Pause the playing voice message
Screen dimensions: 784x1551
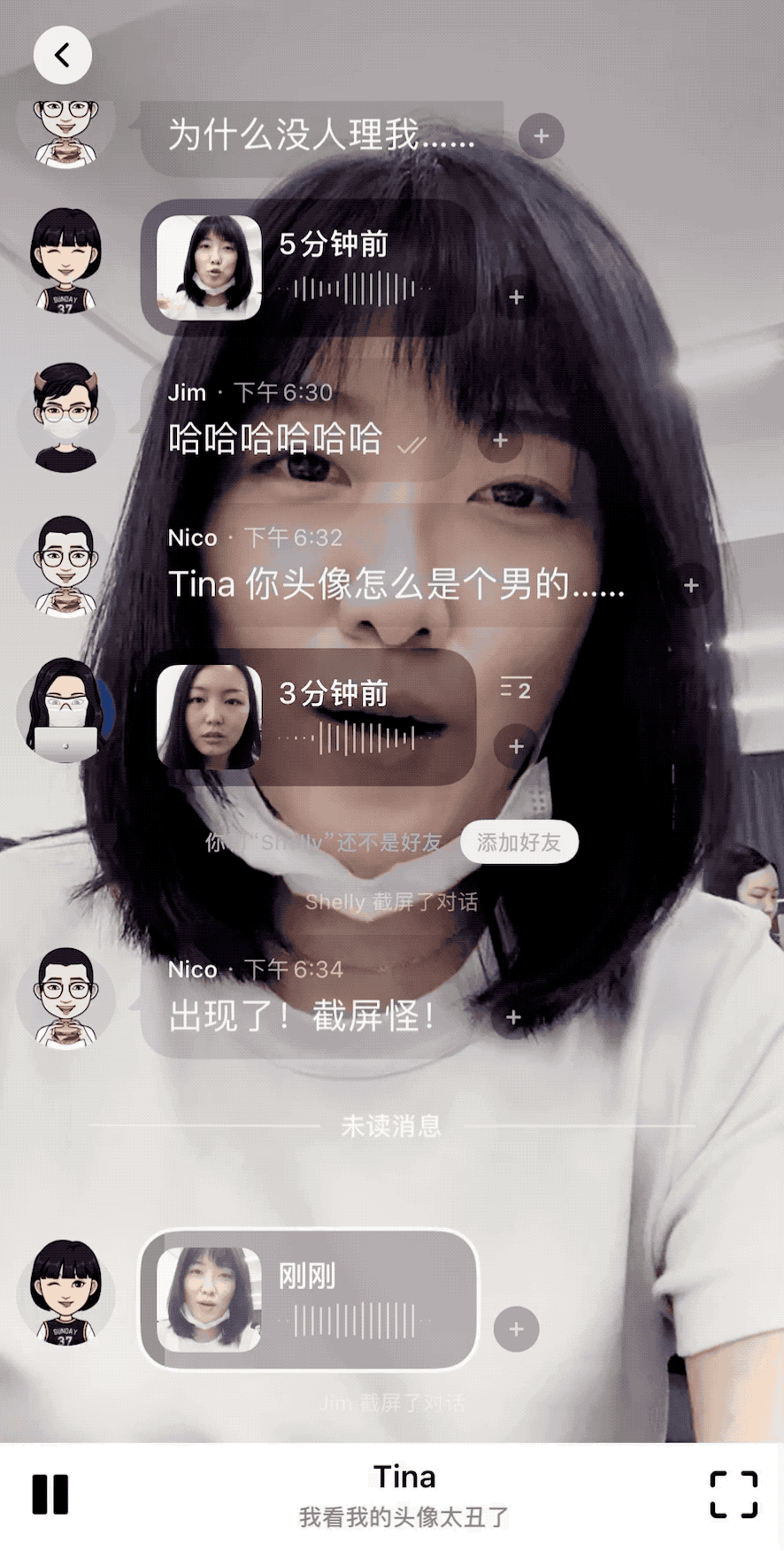[x=50, y=1494]
